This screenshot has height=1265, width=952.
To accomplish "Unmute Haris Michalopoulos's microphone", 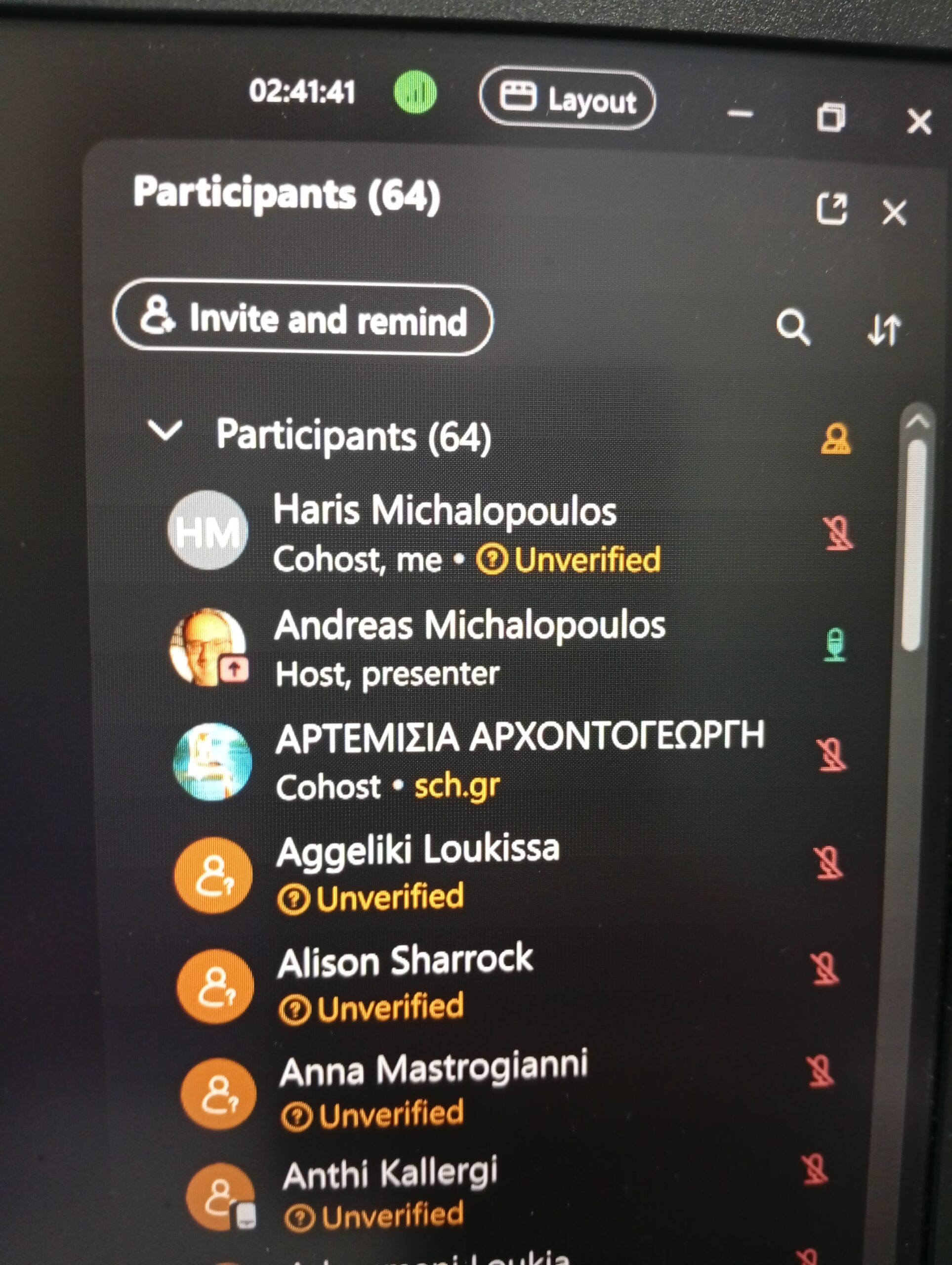I will click(x=838, y=533).
